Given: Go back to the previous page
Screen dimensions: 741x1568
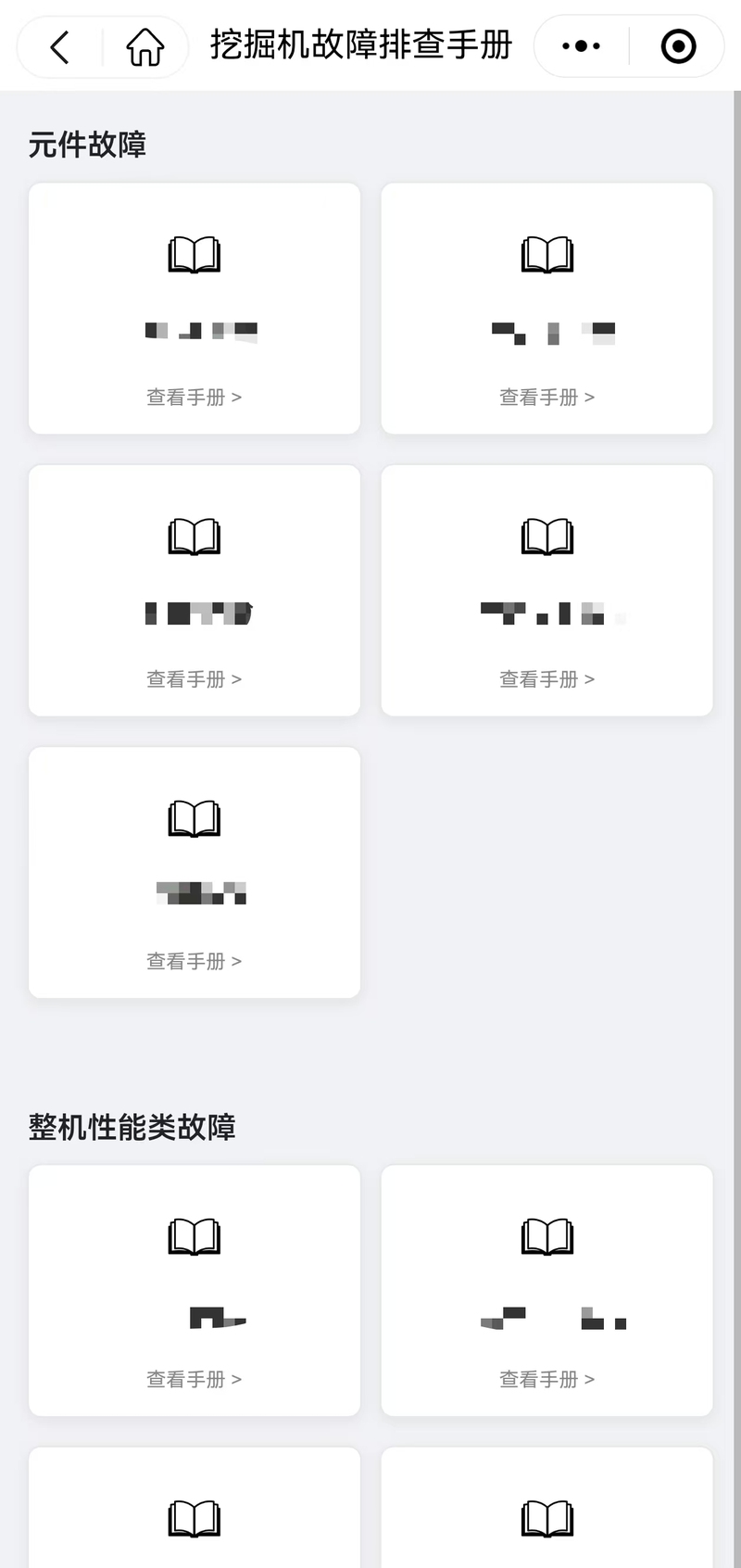Looking at the screenshot, I should pos(60,46).
